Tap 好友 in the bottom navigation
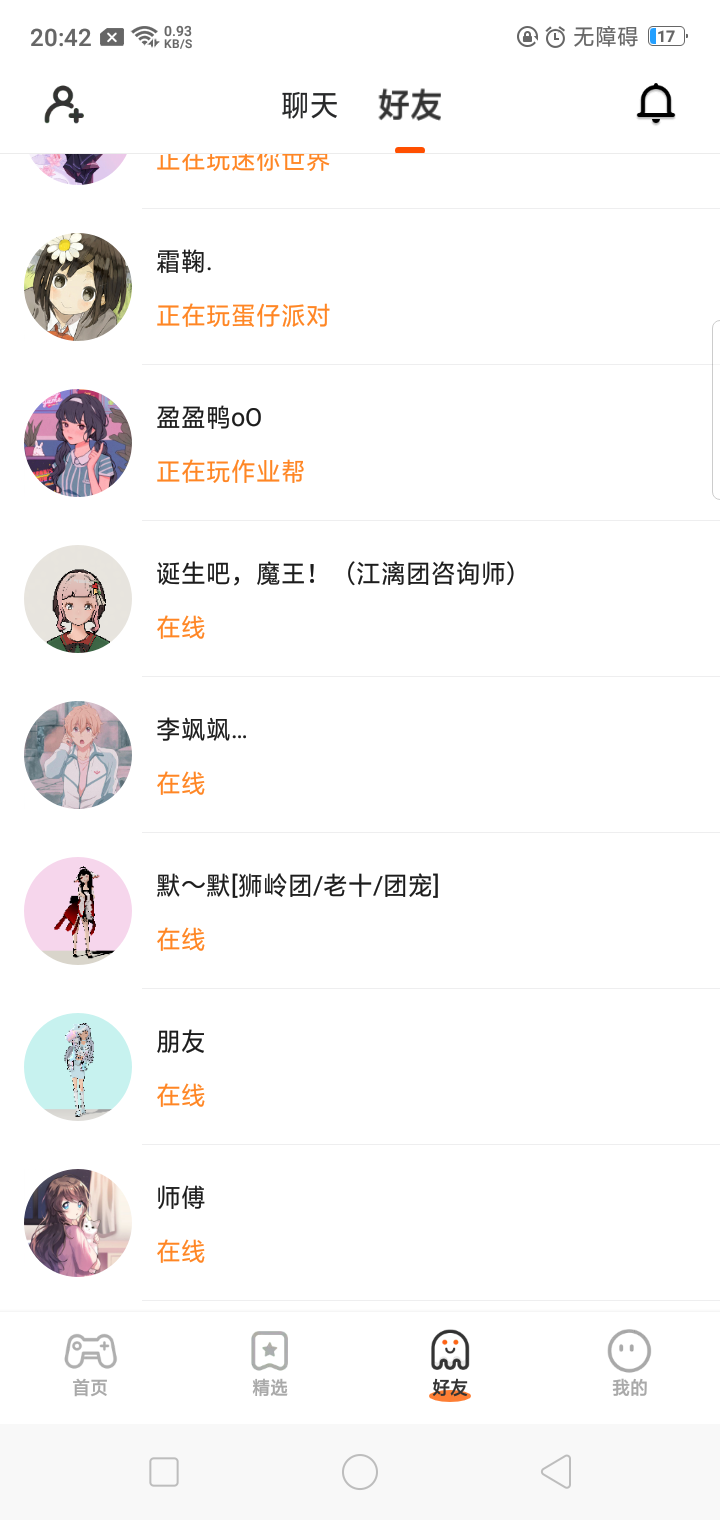Viewport: 720px width, 1520px height. click(450, 1365)
